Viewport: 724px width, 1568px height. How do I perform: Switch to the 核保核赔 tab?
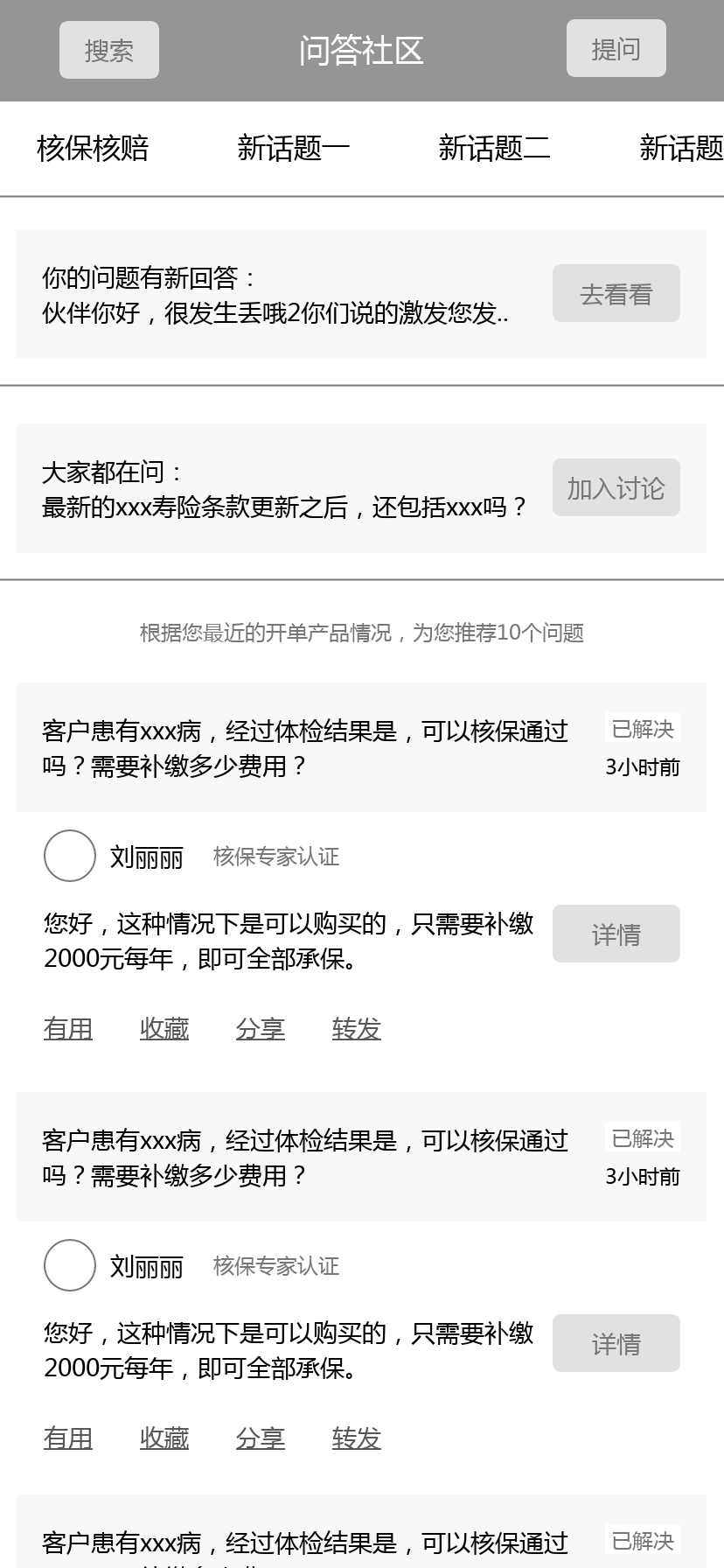click(x=93, y=148)
